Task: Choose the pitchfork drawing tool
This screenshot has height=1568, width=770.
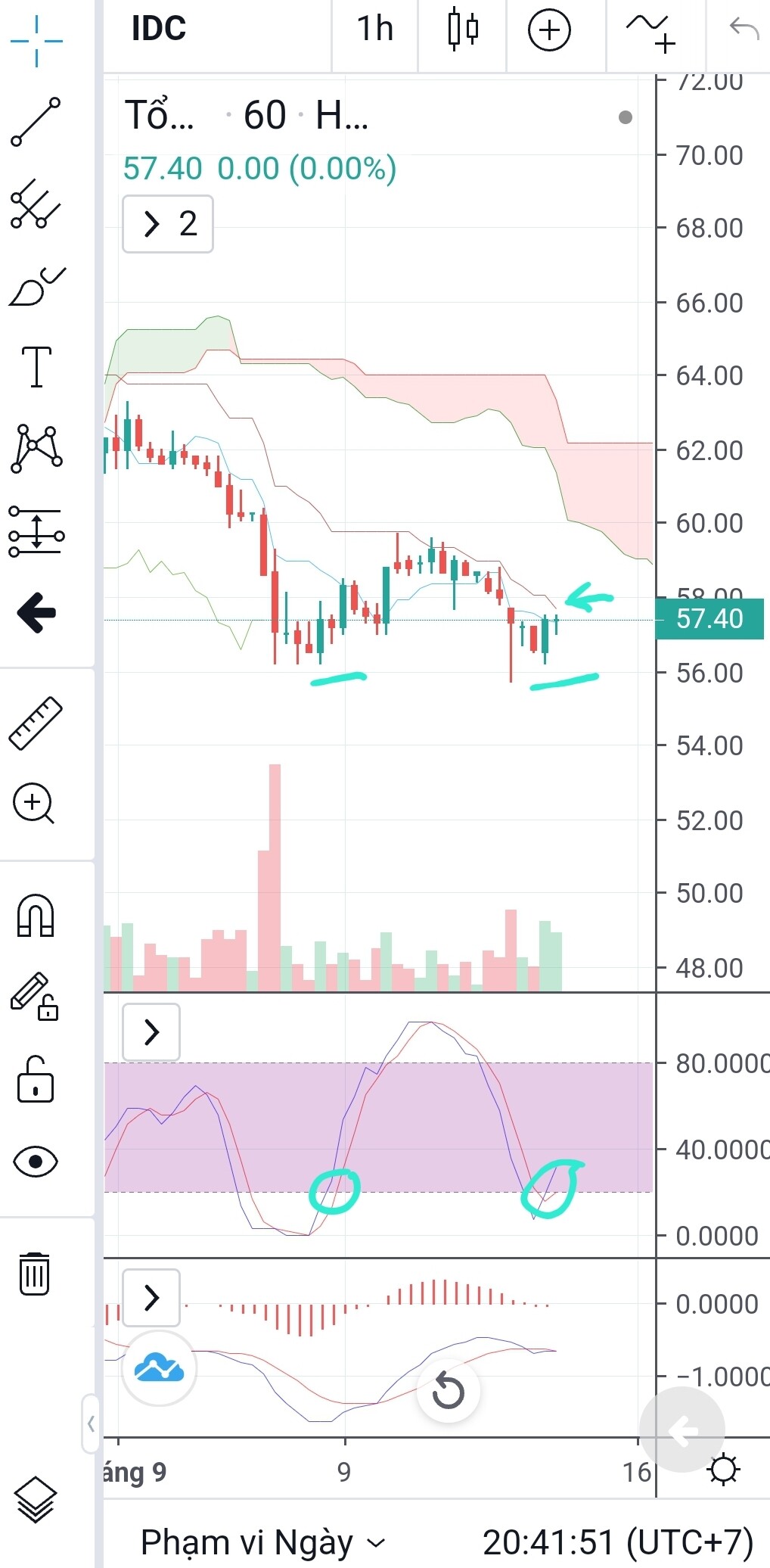Action: click(36, 204)
